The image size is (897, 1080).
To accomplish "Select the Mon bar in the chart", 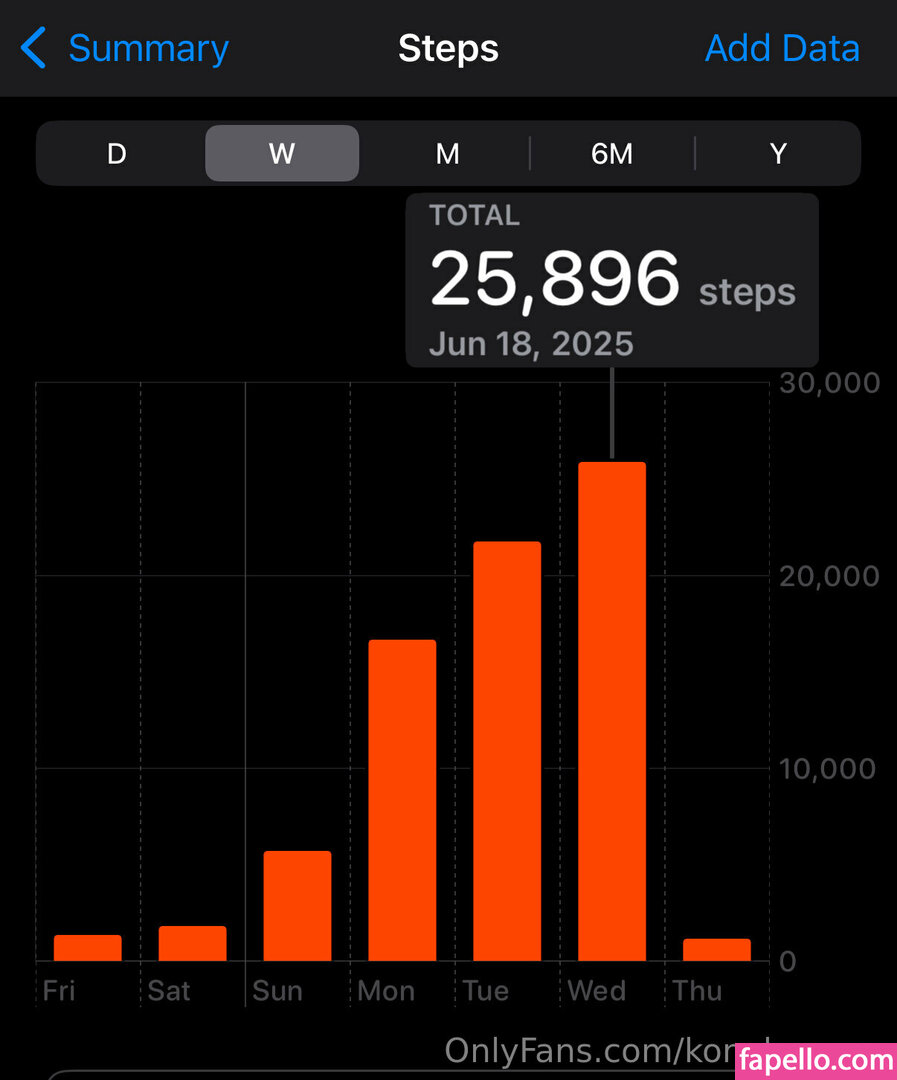I will [x=402, y=800].
